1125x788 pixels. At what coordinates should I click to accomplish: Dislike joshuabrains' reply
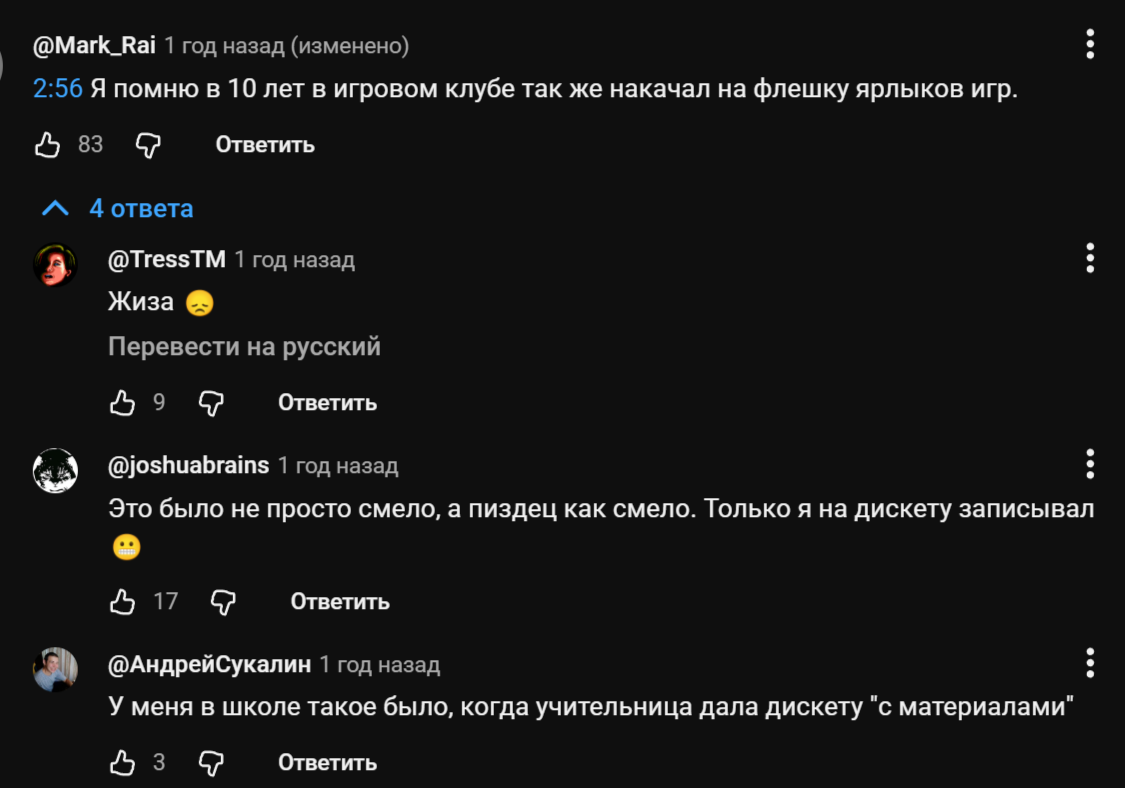(x=224, y=601)
